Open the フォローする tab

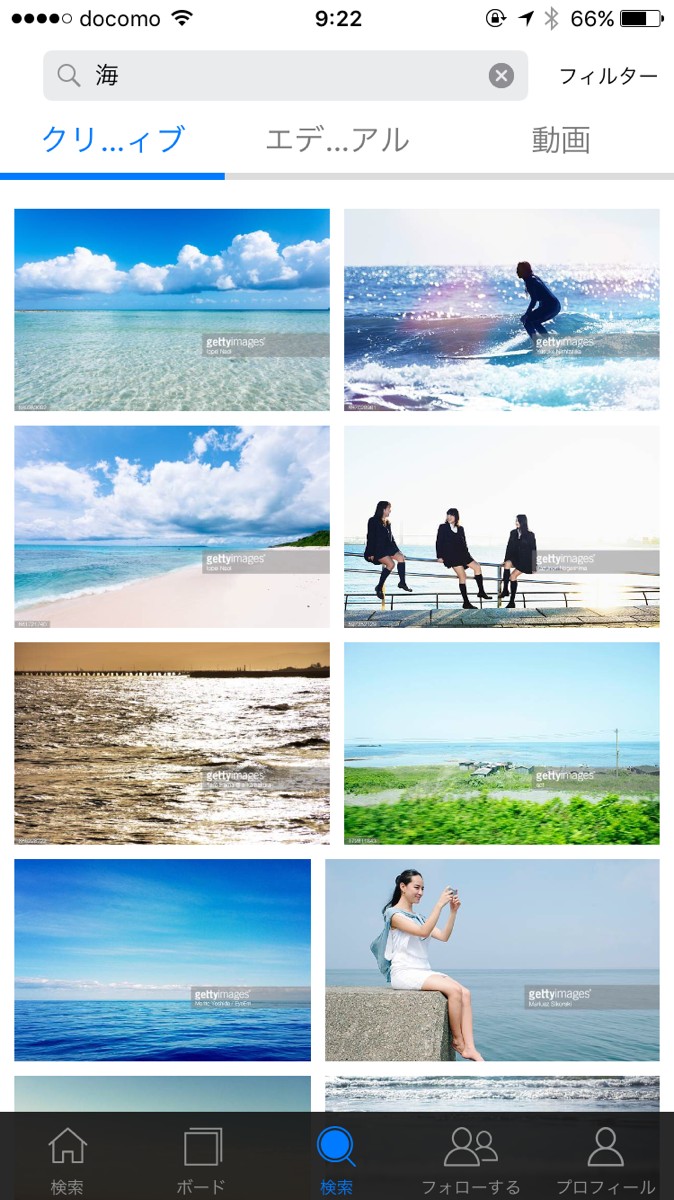[x=471, y=1158]
